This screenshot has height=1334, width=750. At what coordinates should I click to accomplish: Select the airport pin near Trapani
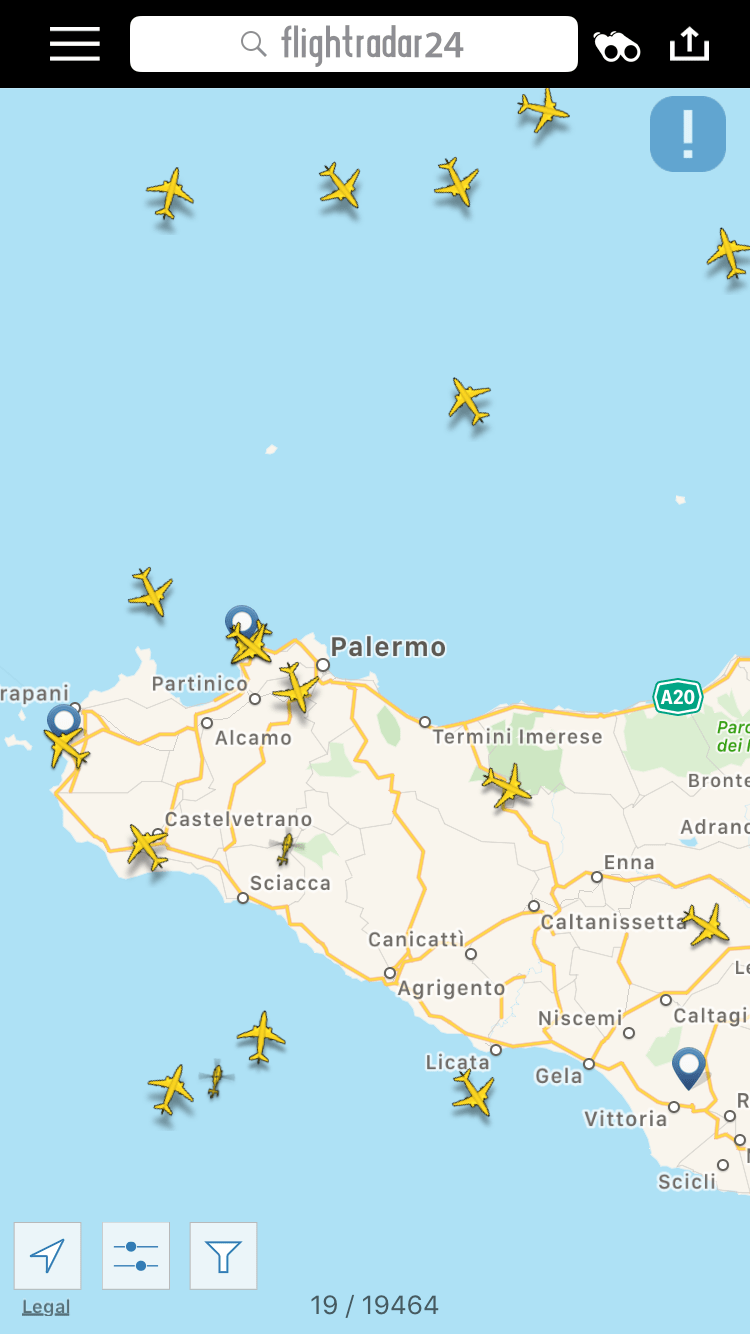[63, 719]
